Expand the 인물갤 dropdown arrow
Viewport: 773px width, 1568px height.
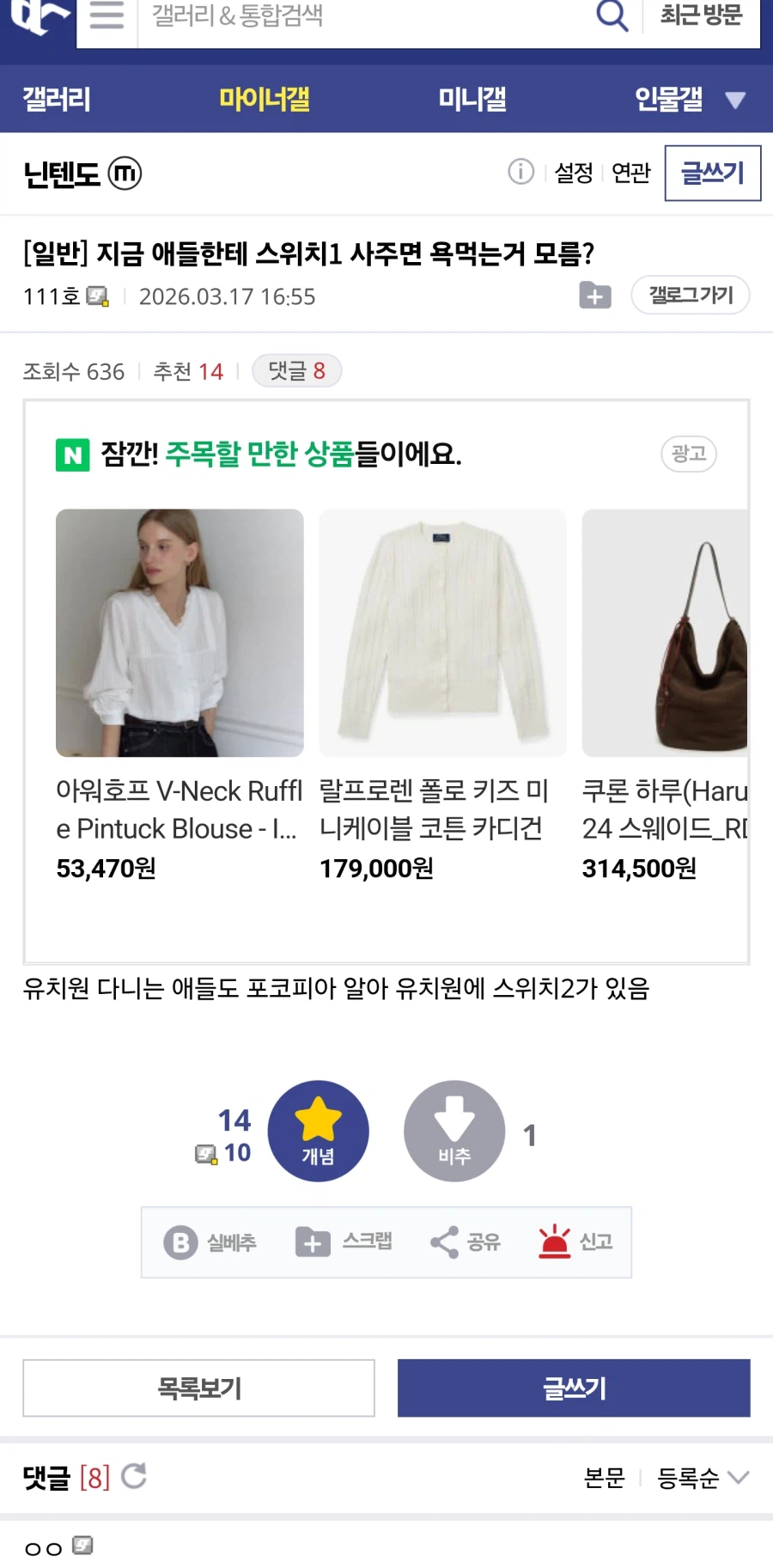(x=734, y=100)
